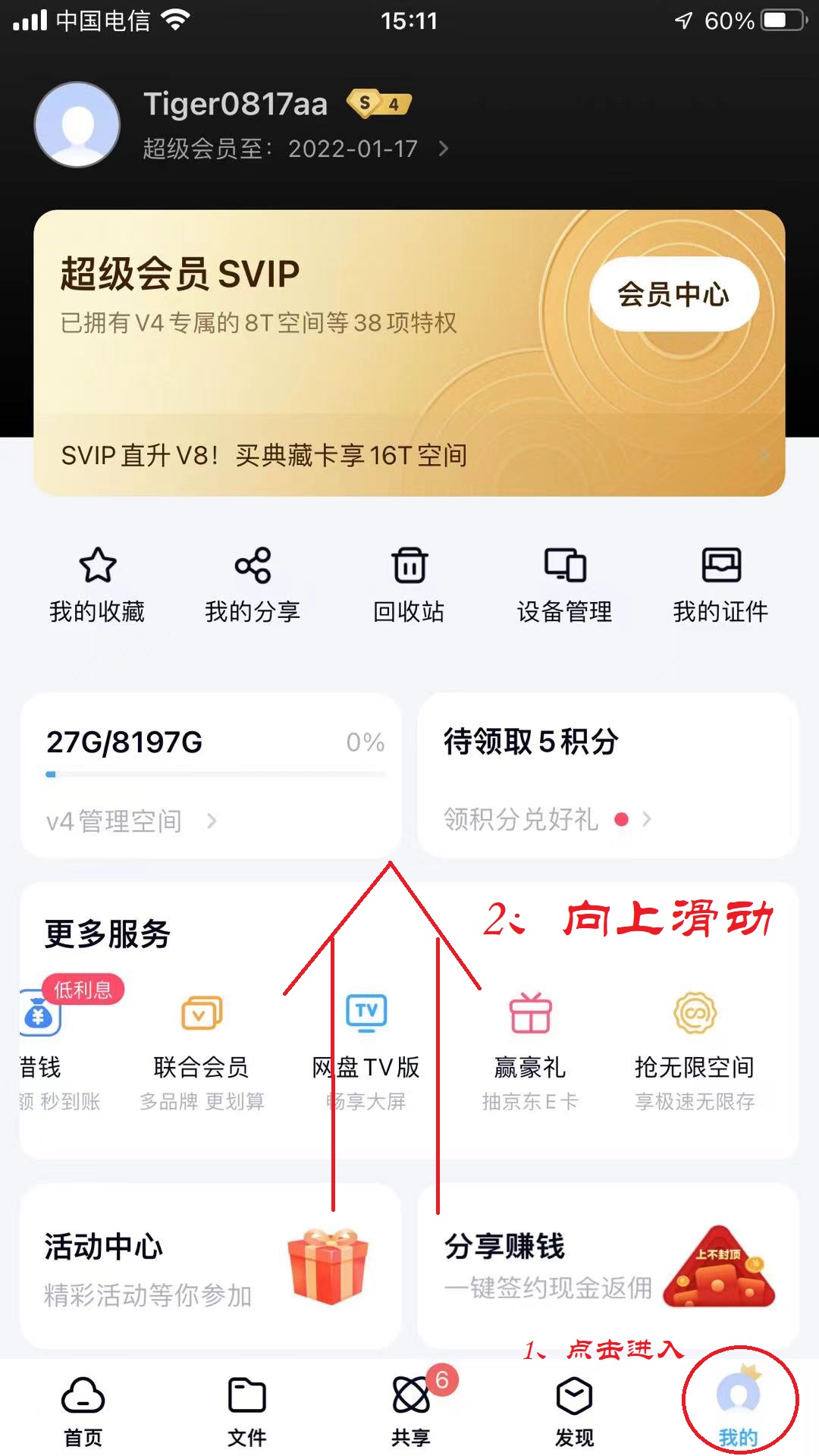Image resolution: width=819 pixels, height=1456 pixels.
Task: Switch to 发现 discover tab
Action: click(x=574, y=1410)
